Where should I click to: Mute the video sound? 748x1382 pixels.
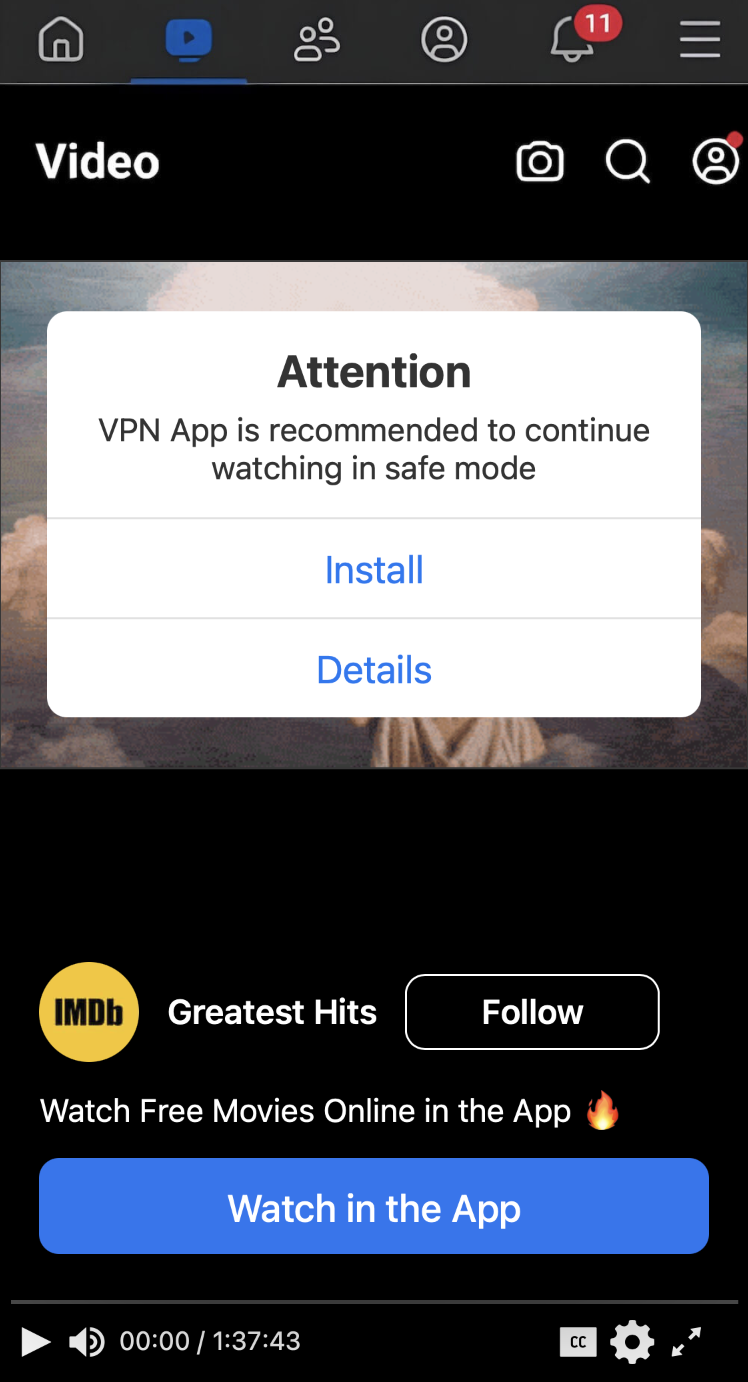pyautogui.click(x=87, y=1342)
